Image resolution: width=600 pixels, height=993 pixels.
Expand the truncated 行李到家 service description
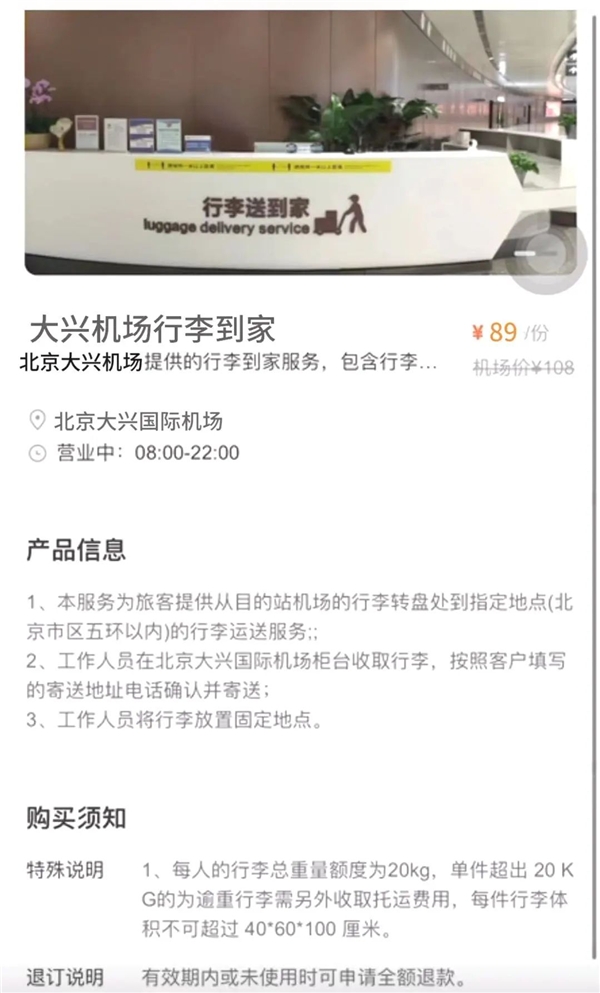(228, 363)
